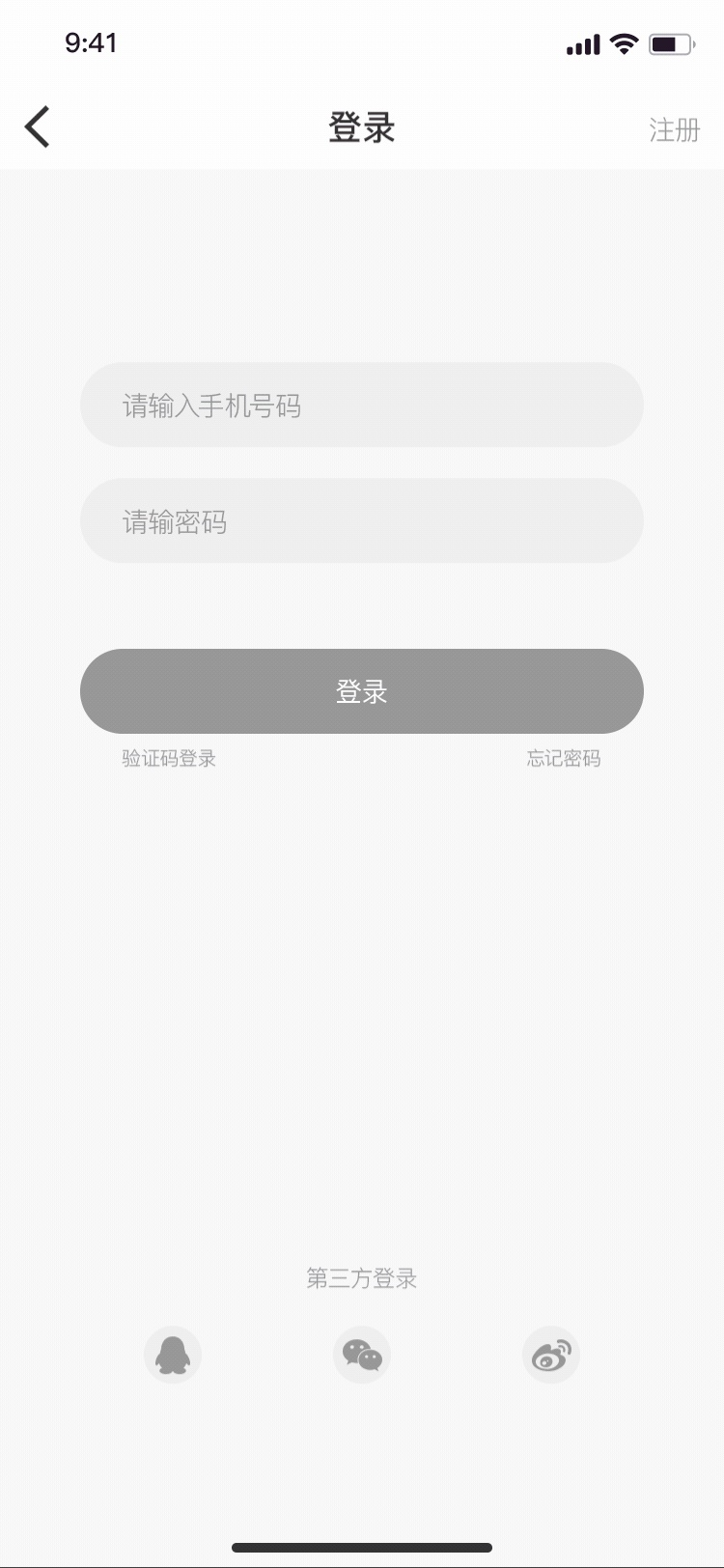Open the 注册 sign-up page
724x1568 pixels.
pos(674,129)
